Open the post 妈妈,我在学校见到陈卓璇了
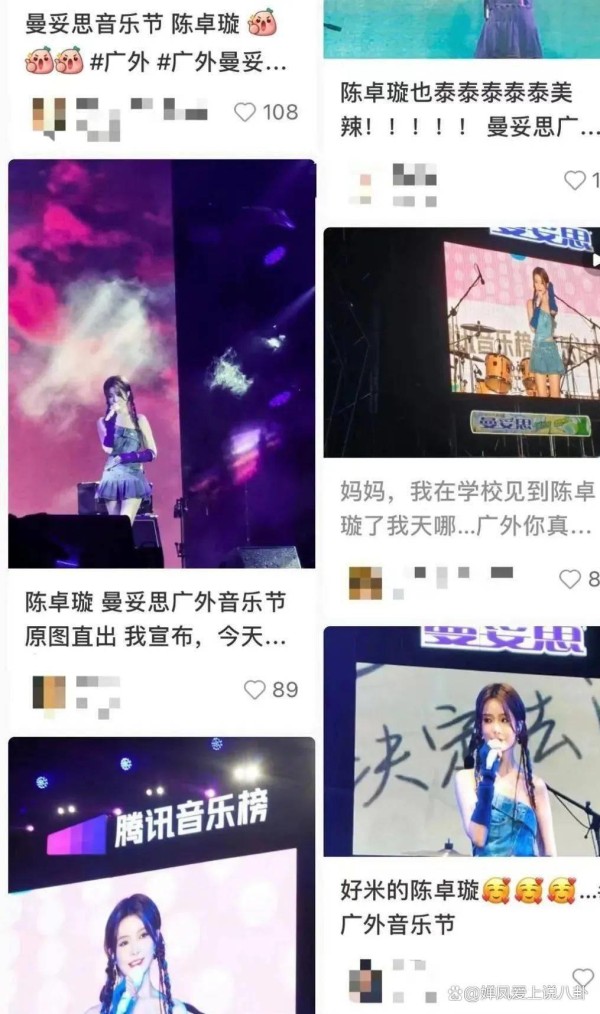 click(466, 508)
